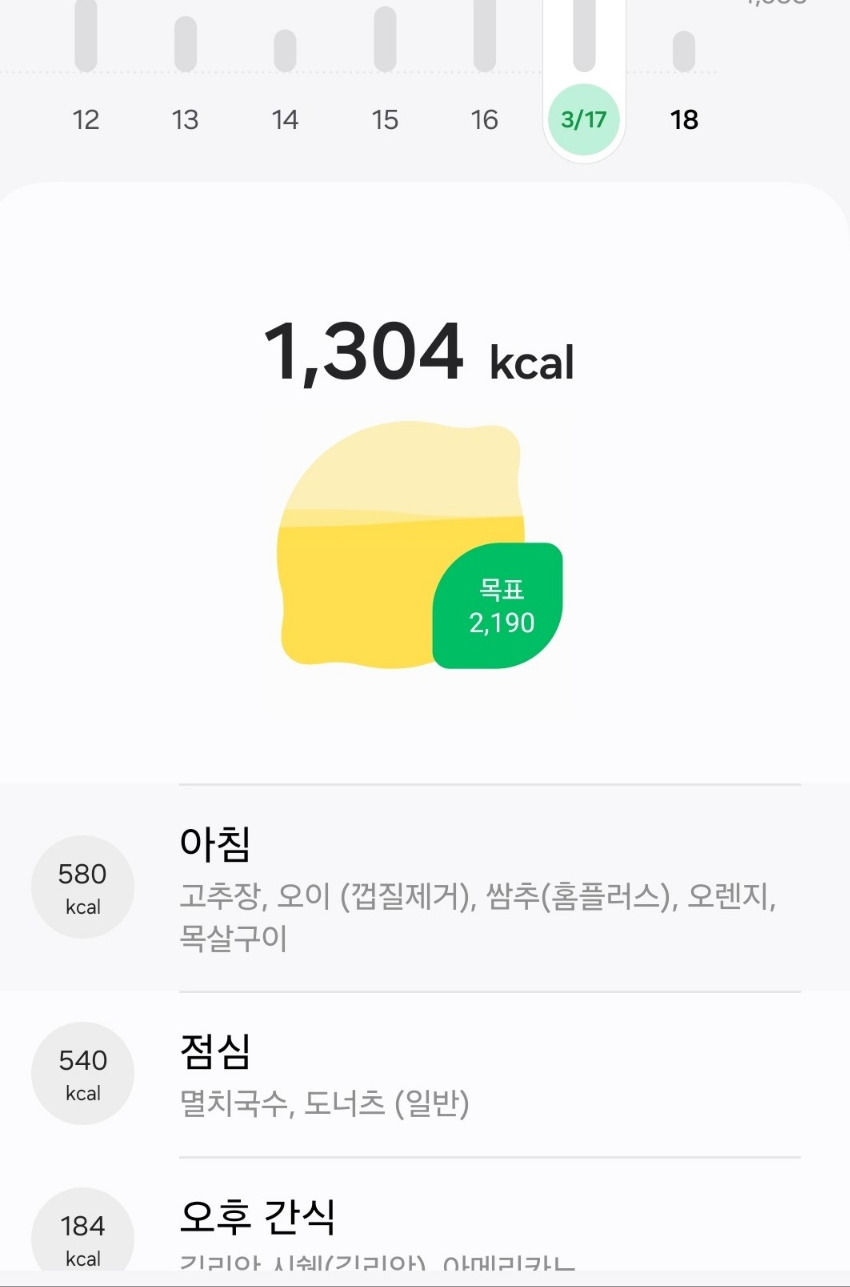This screenshot has width=850, height=1287.
Task: Tap the highlighted 3/17 date circle
Action: (x=583, y=119)
